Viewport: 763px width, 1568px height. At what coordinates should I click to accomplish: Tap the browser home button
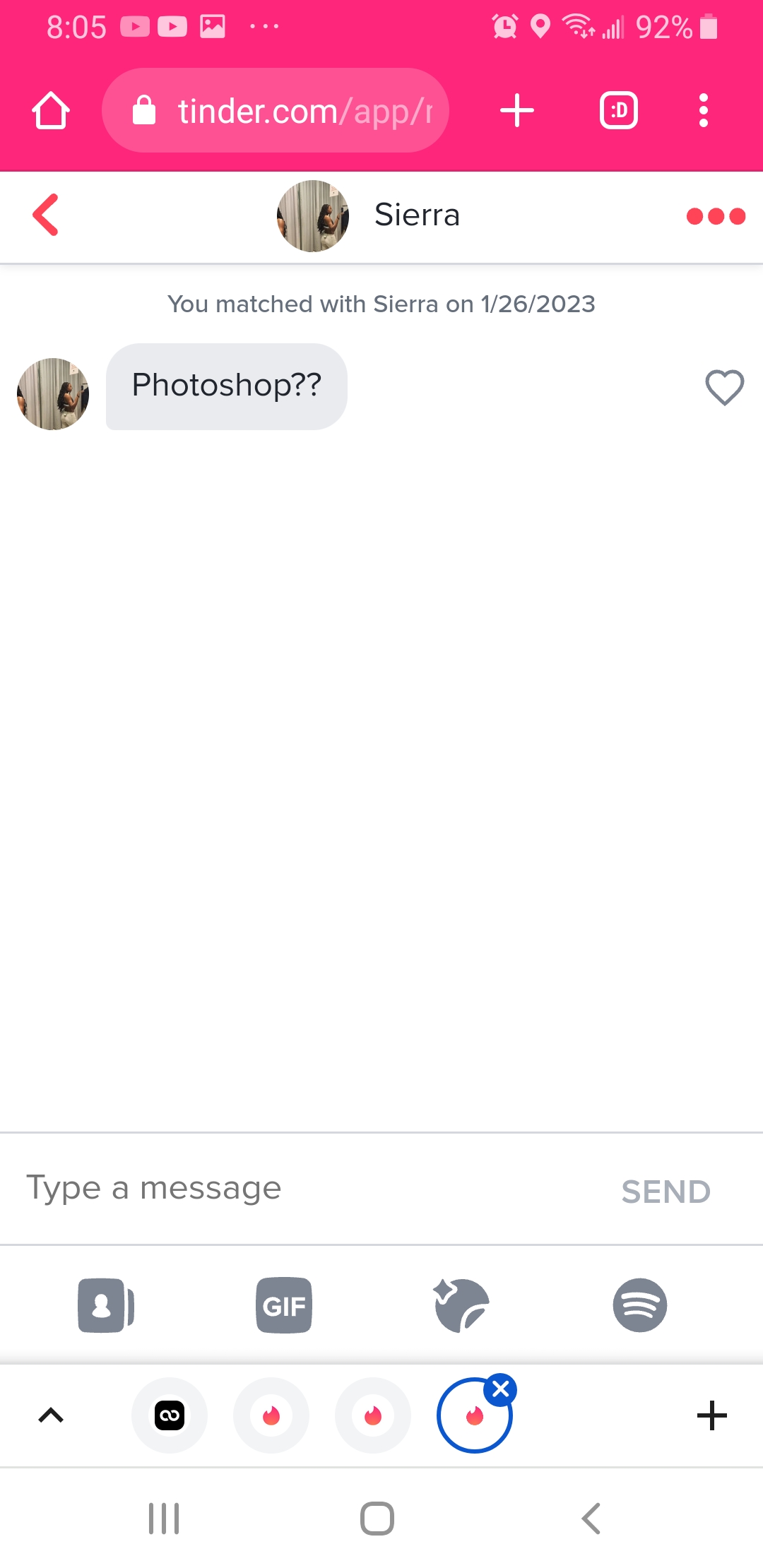[51, 110]
